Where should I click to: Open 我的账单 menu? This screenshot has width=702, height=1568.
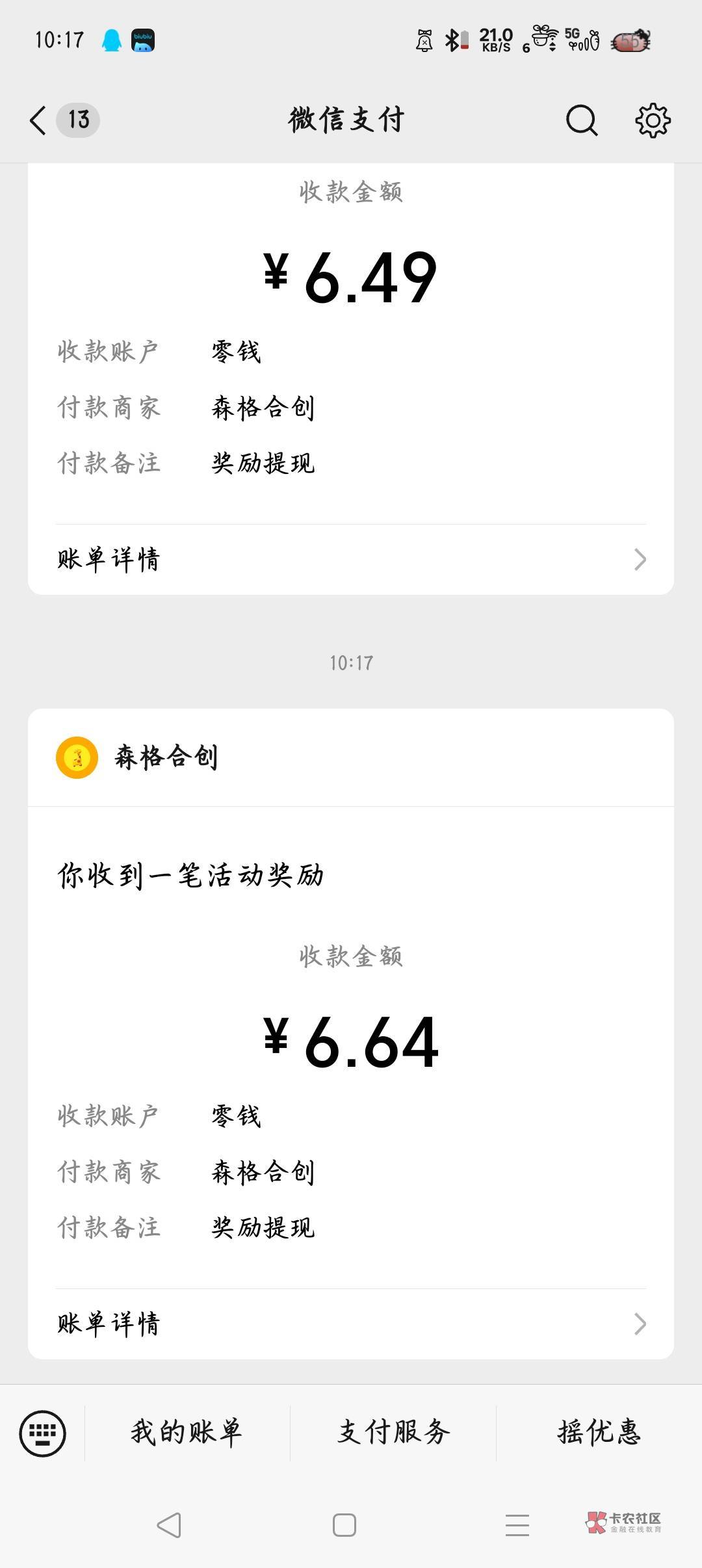[x=187, y=1433]
